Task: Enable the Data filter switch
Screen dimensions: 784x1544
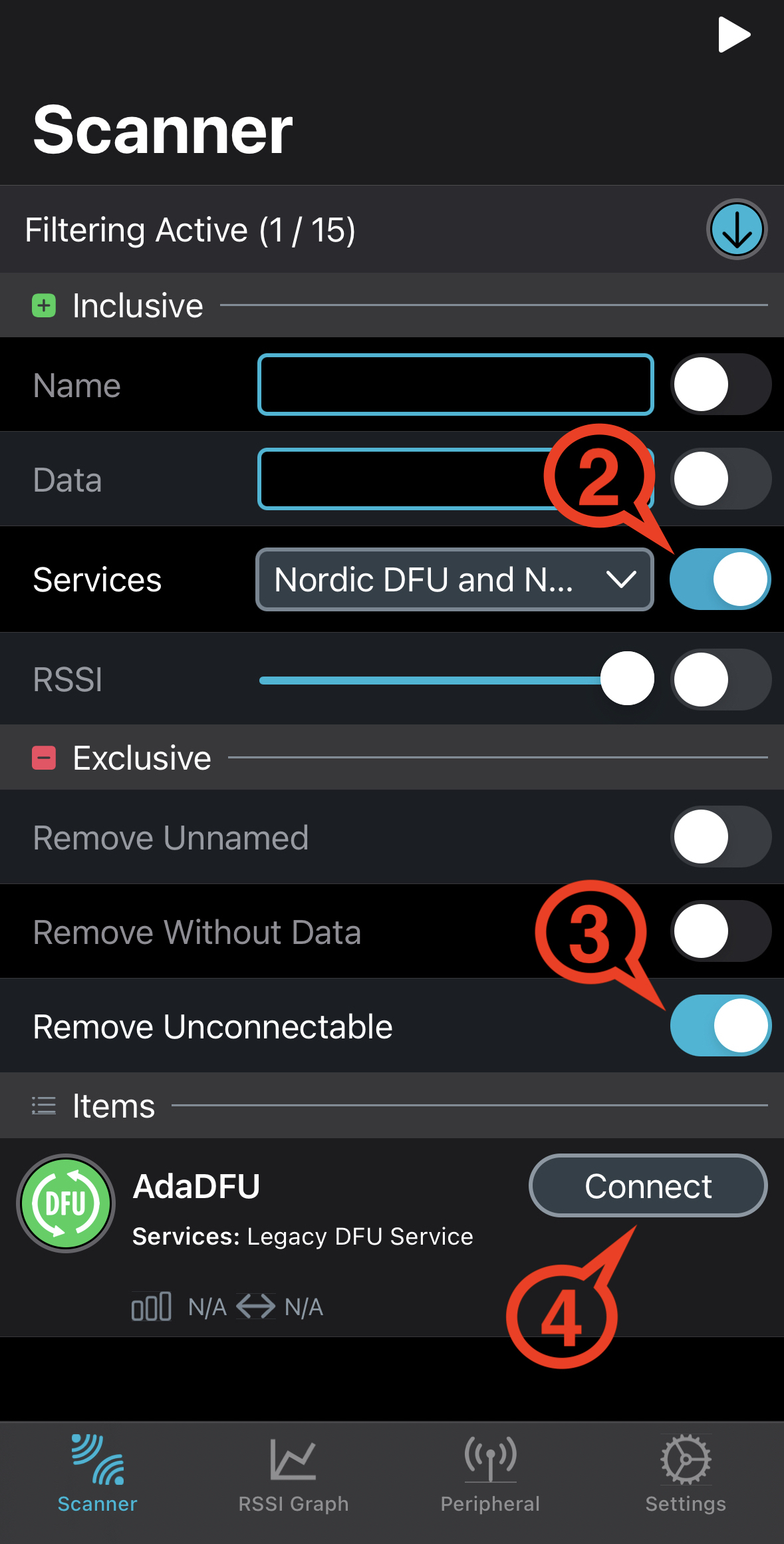Action: tap(720, 480)
